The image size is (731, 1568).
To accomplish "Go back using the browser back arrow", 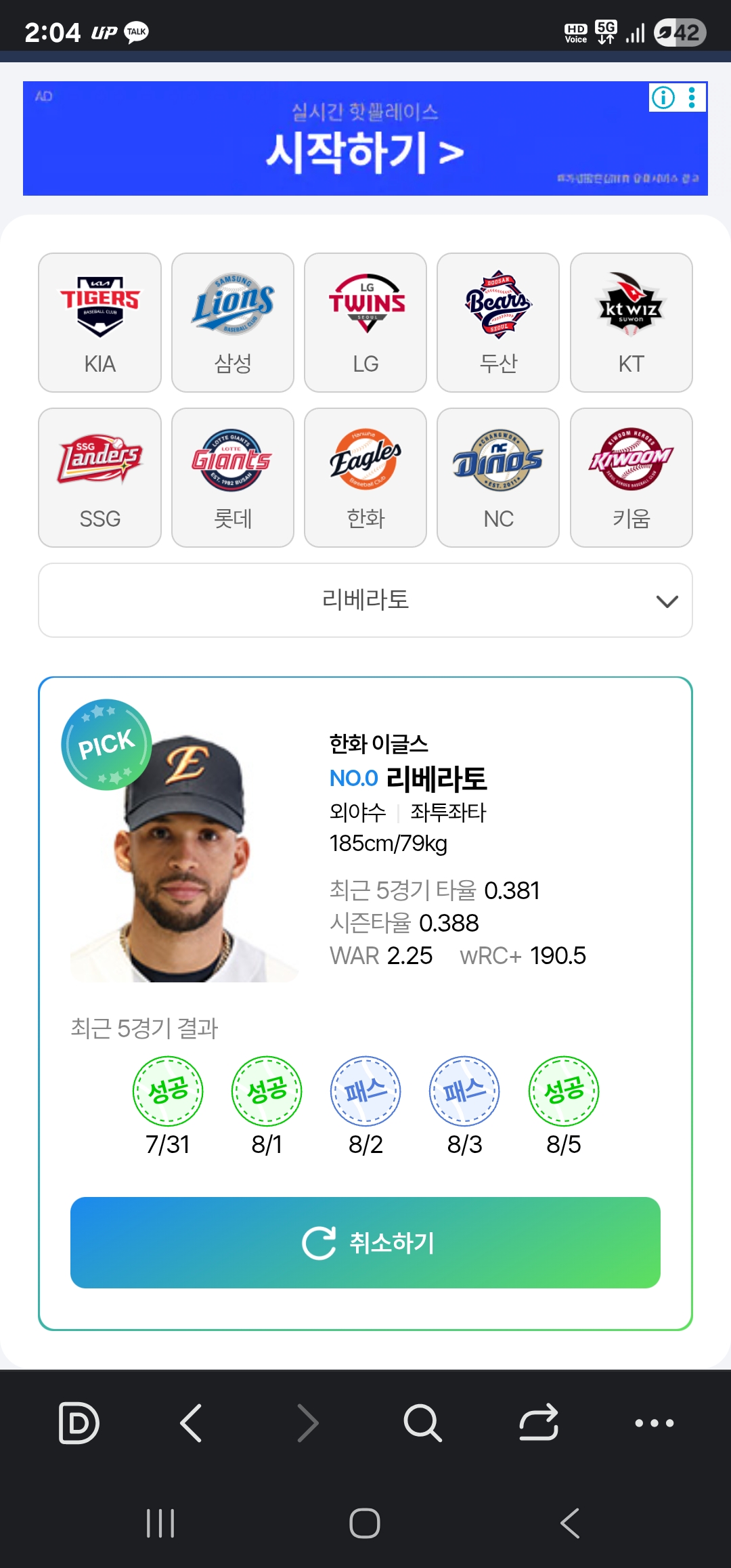I will pyautogui.click(x=192, y=1422).
